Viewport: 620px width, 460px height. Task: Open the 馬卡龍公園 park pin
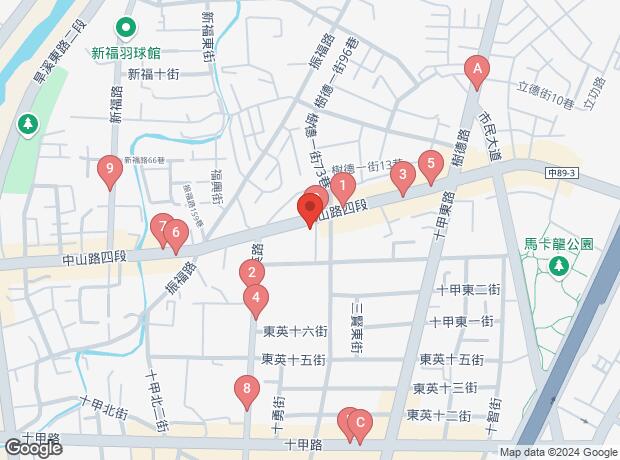560,266
